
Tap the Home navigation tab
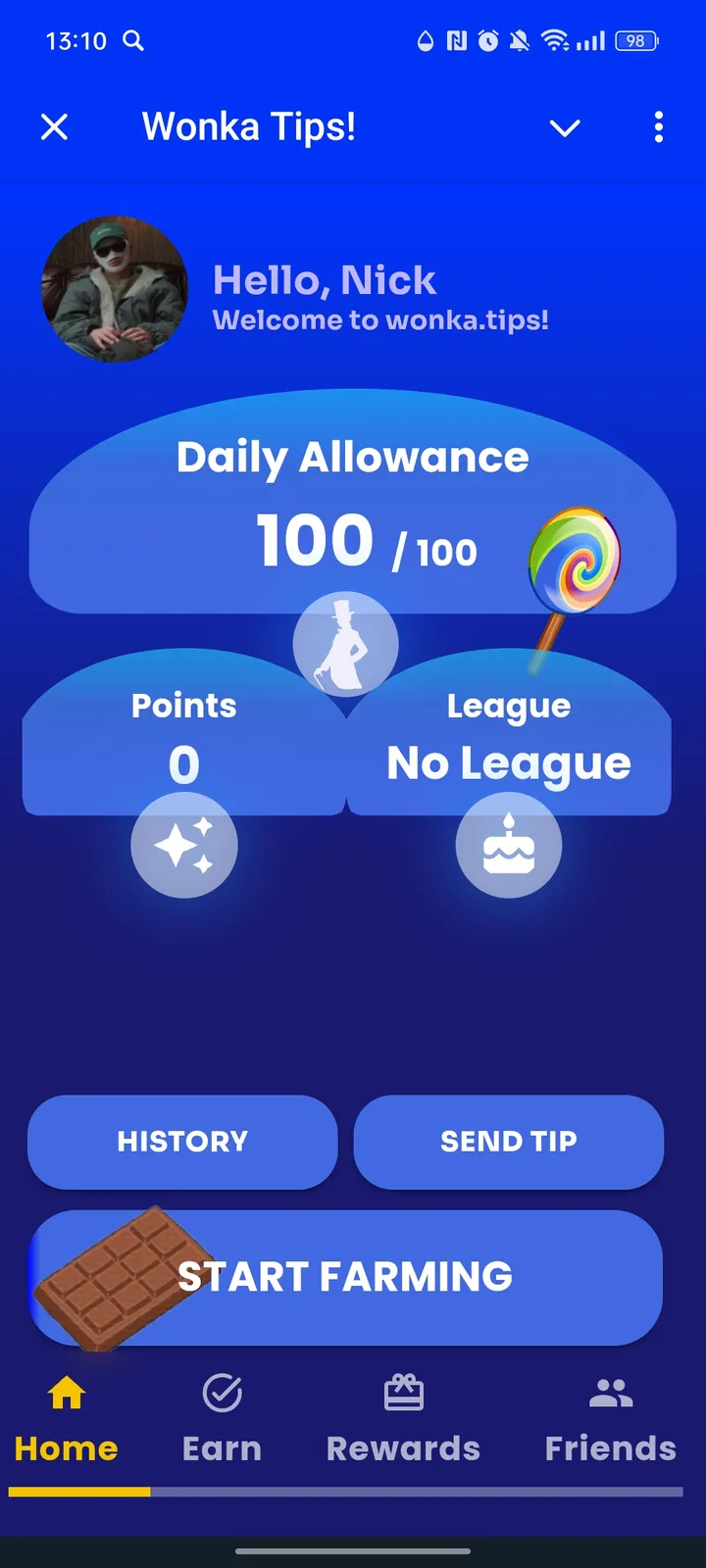(x=65, y=1418)
